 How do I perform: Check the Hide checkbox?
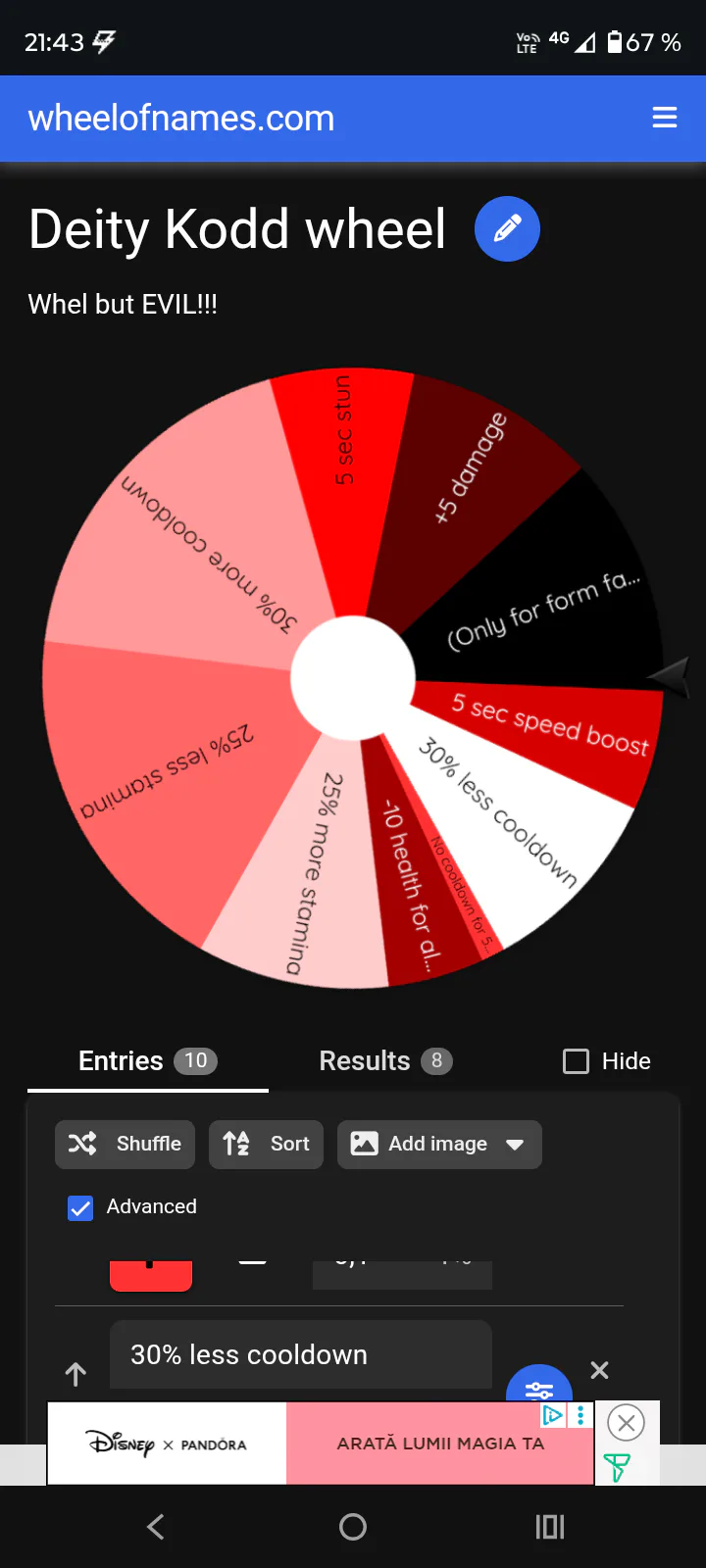(577, 1061)
